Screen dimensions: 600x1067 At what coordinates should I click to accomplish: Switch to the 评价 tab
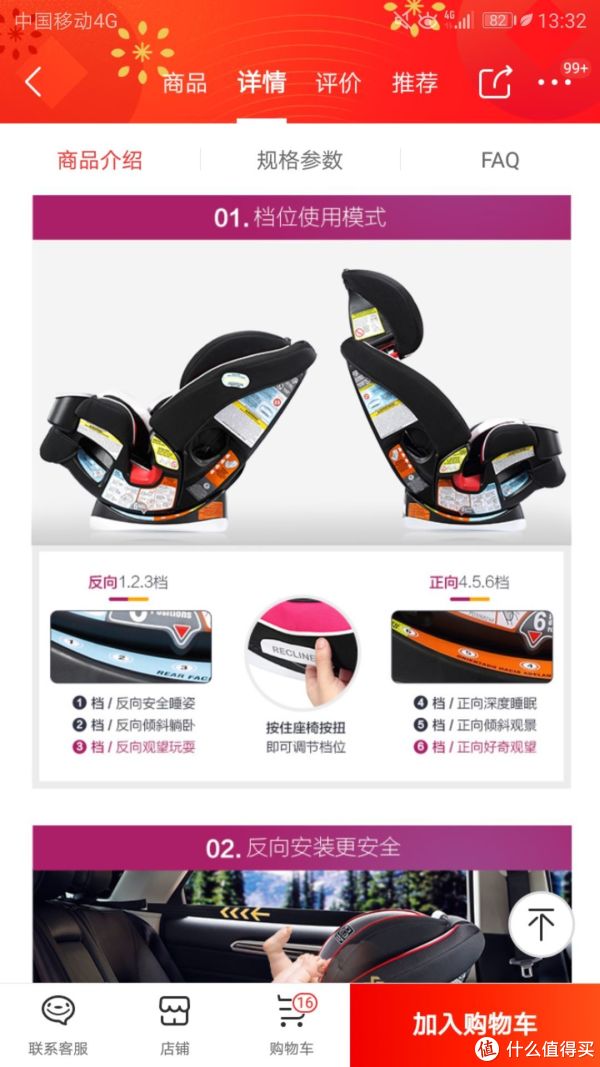pyautogui.click(x=337, y=83)
